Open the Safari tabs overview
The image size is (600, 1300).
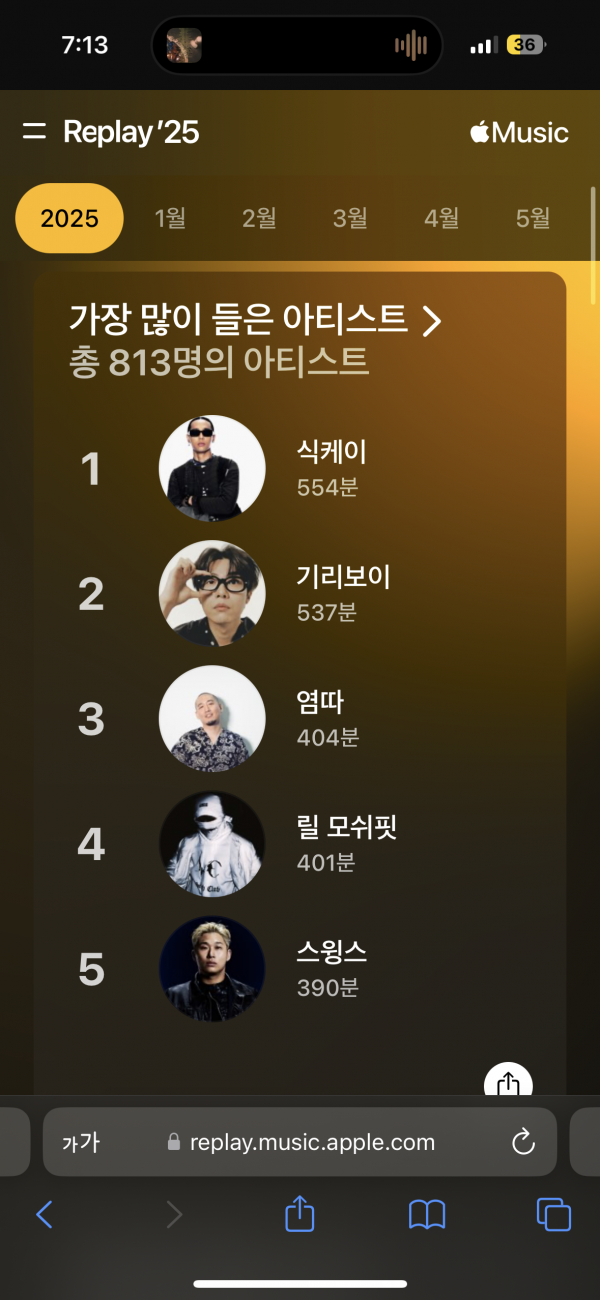click(x=553, y=1214)
